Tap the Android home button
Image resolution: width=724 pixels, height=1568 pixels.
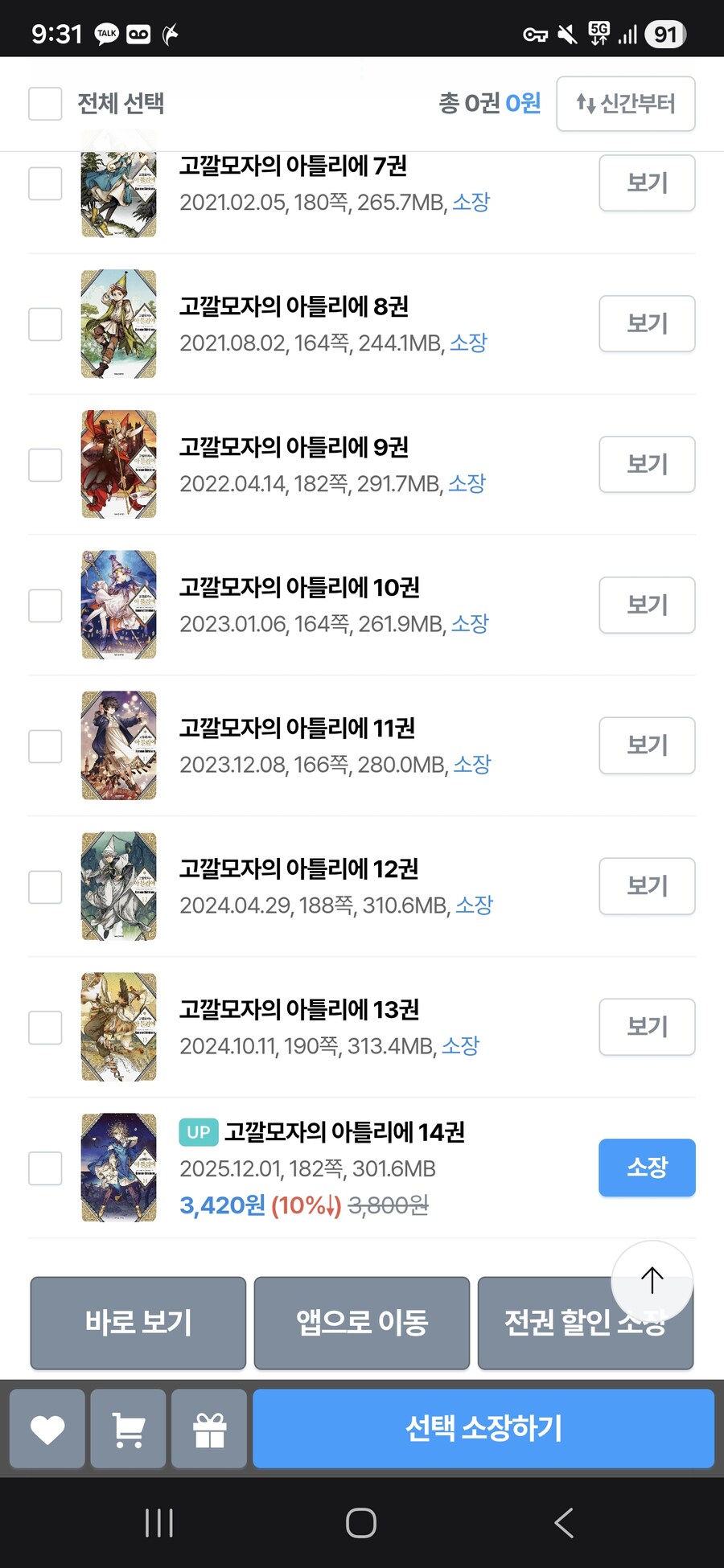tap(361, 1522)
